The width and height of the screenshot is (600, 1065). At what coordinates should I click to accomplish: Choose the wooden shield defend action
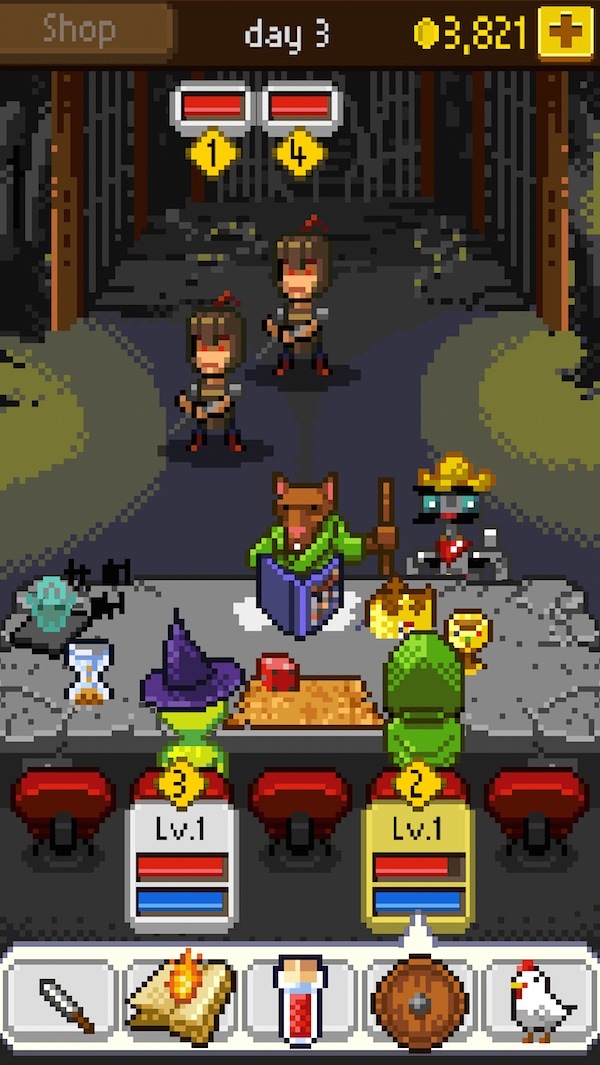(x=418, y=1003)
